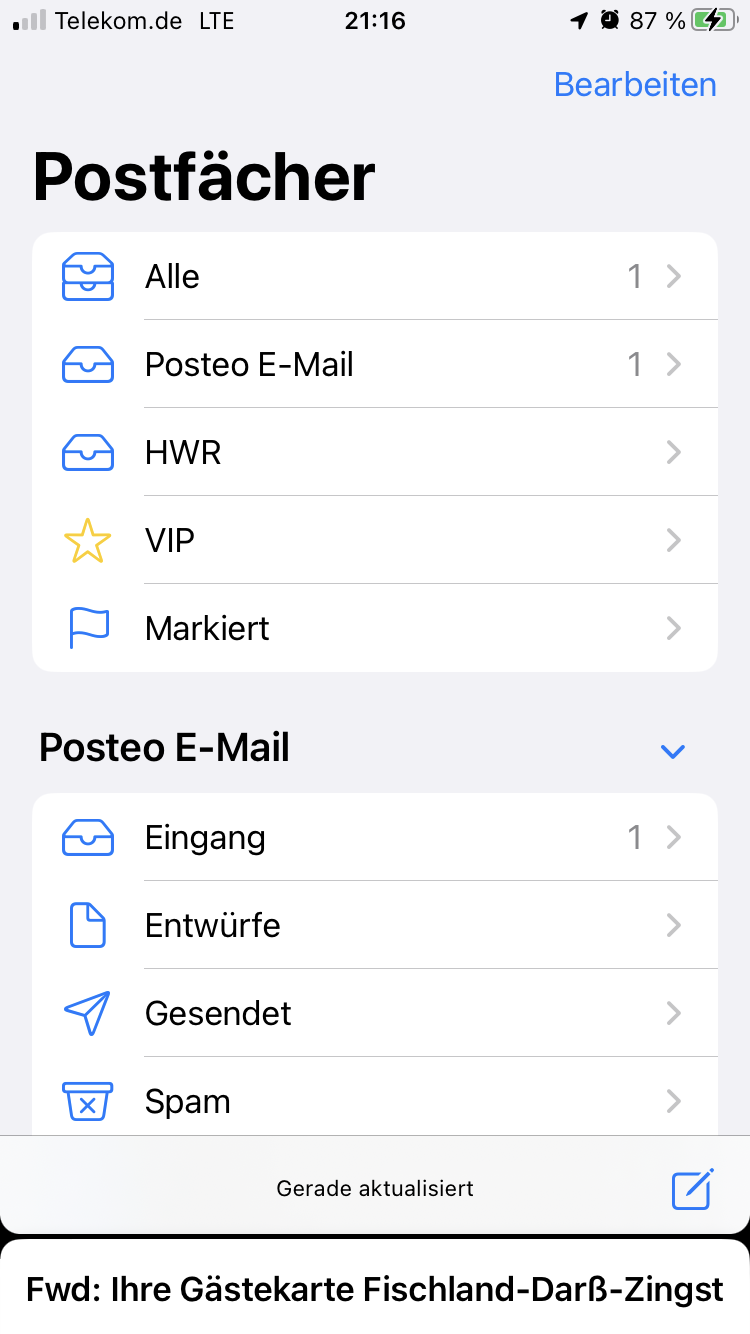Compose a new email
This screenshot has height=1334, width=750.
[692, 1189]
